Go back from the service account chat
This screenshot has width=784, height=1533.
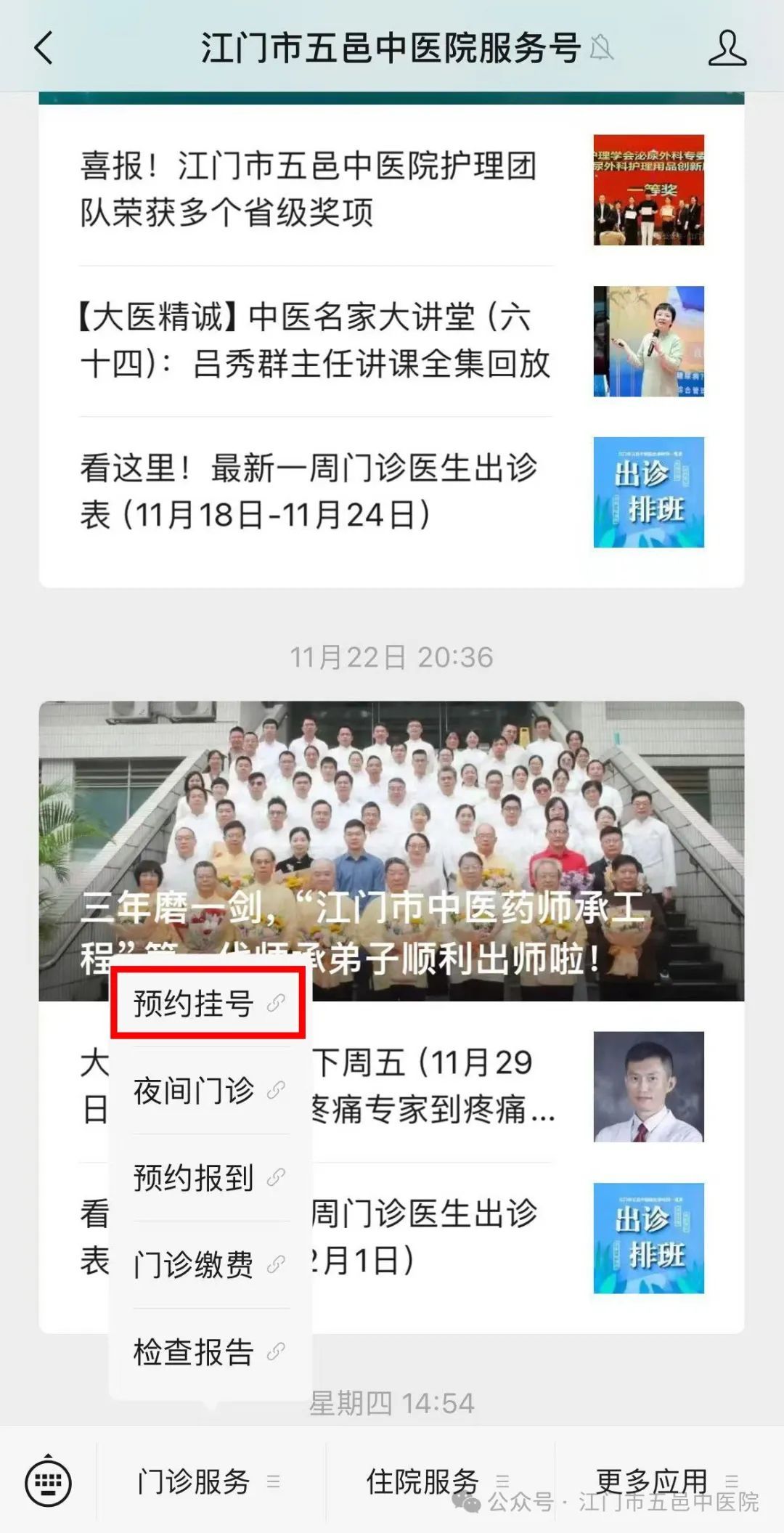click(x=44, y=49)
